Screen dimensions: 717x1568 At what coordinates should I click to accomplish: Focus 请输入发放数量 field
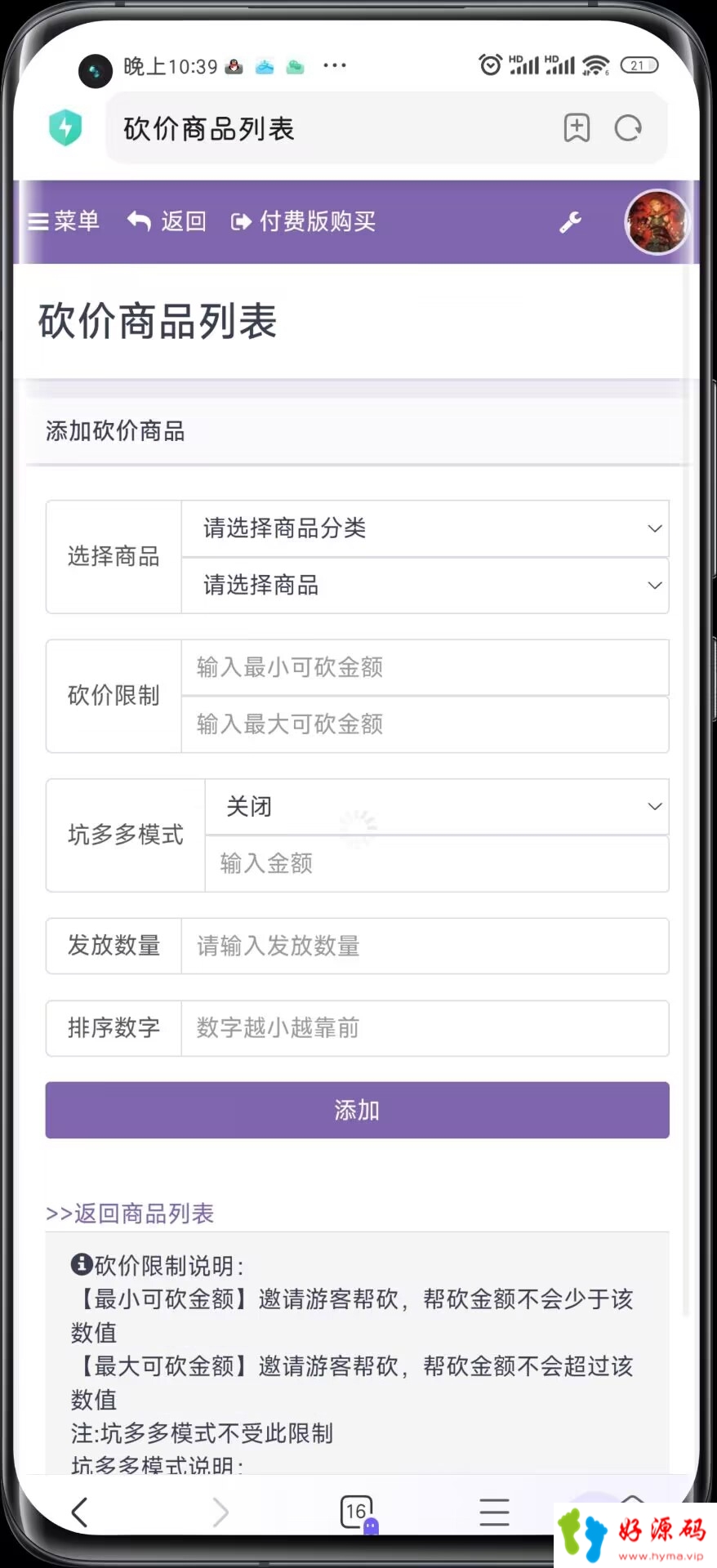425,946
